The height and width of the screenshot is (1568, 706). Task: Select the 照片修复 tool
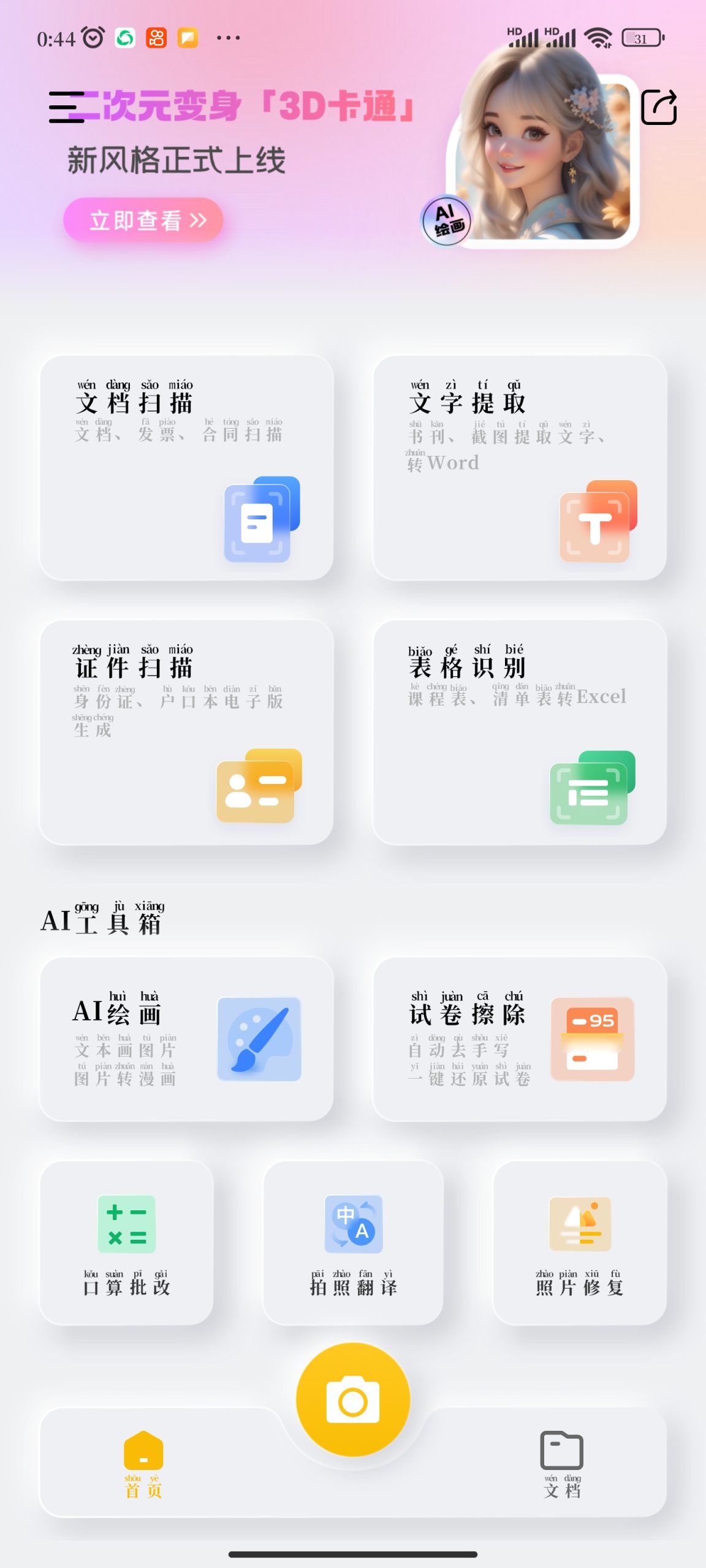580,1242
